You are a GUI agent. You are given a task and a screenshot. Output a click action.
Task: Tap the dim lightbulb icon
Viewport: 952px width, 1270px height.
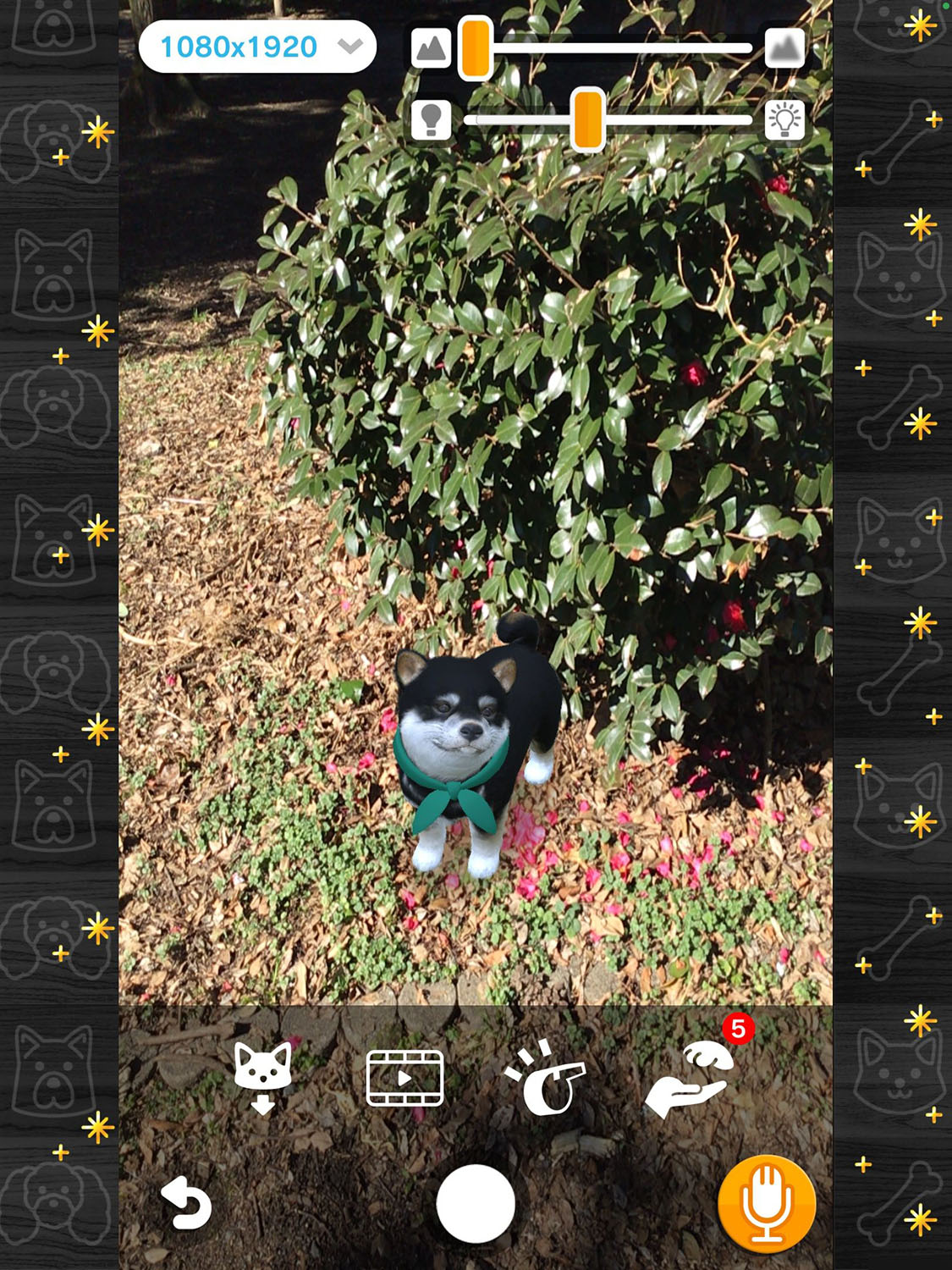coord(431,120)
